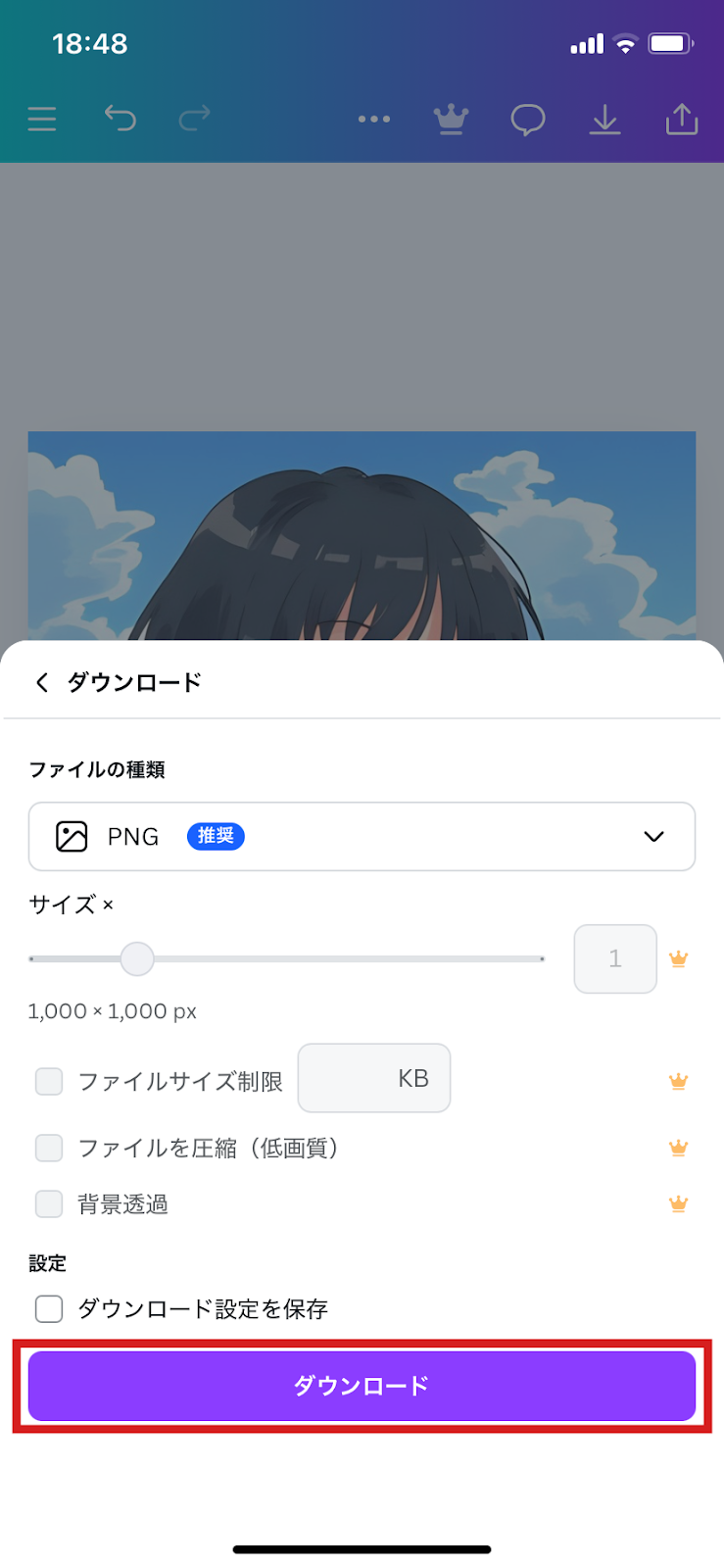Undo the last action
724x1568 pixels.
point(120,119)
